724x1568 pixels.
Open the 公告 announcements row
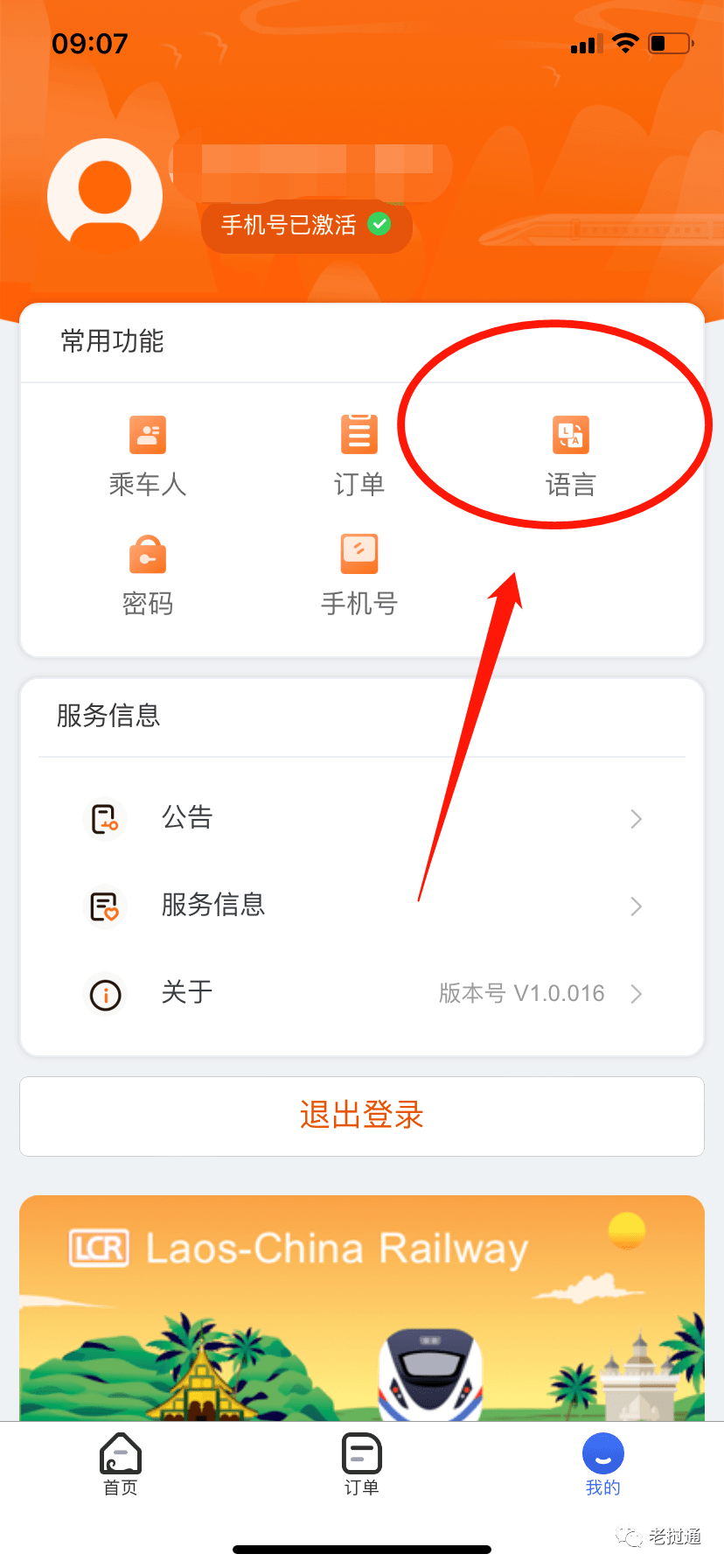point(362,818)
